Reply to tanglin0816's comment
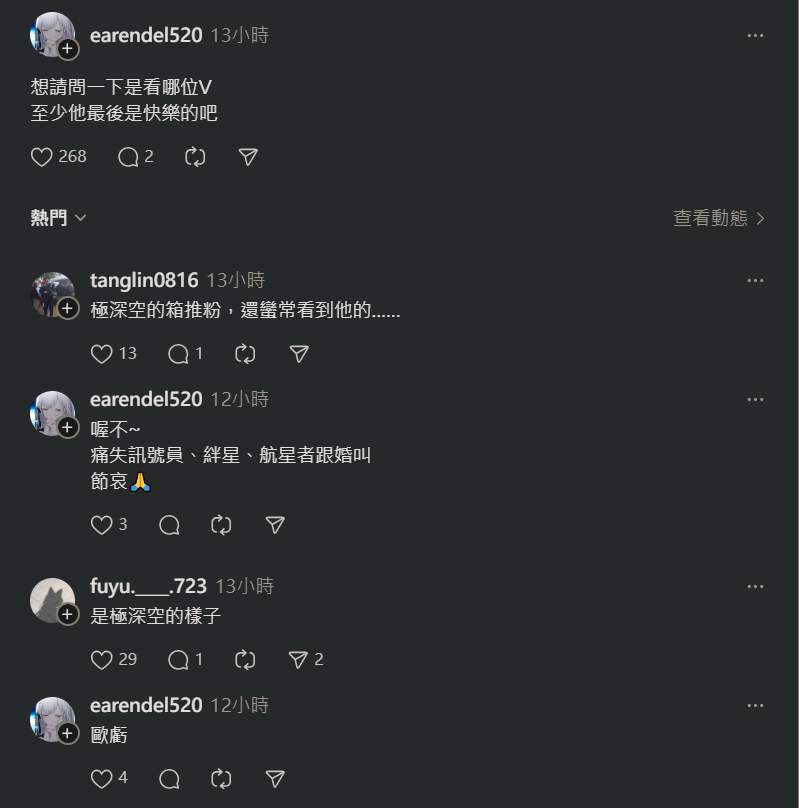Viewport: 799px width, 808px height. 178,354
